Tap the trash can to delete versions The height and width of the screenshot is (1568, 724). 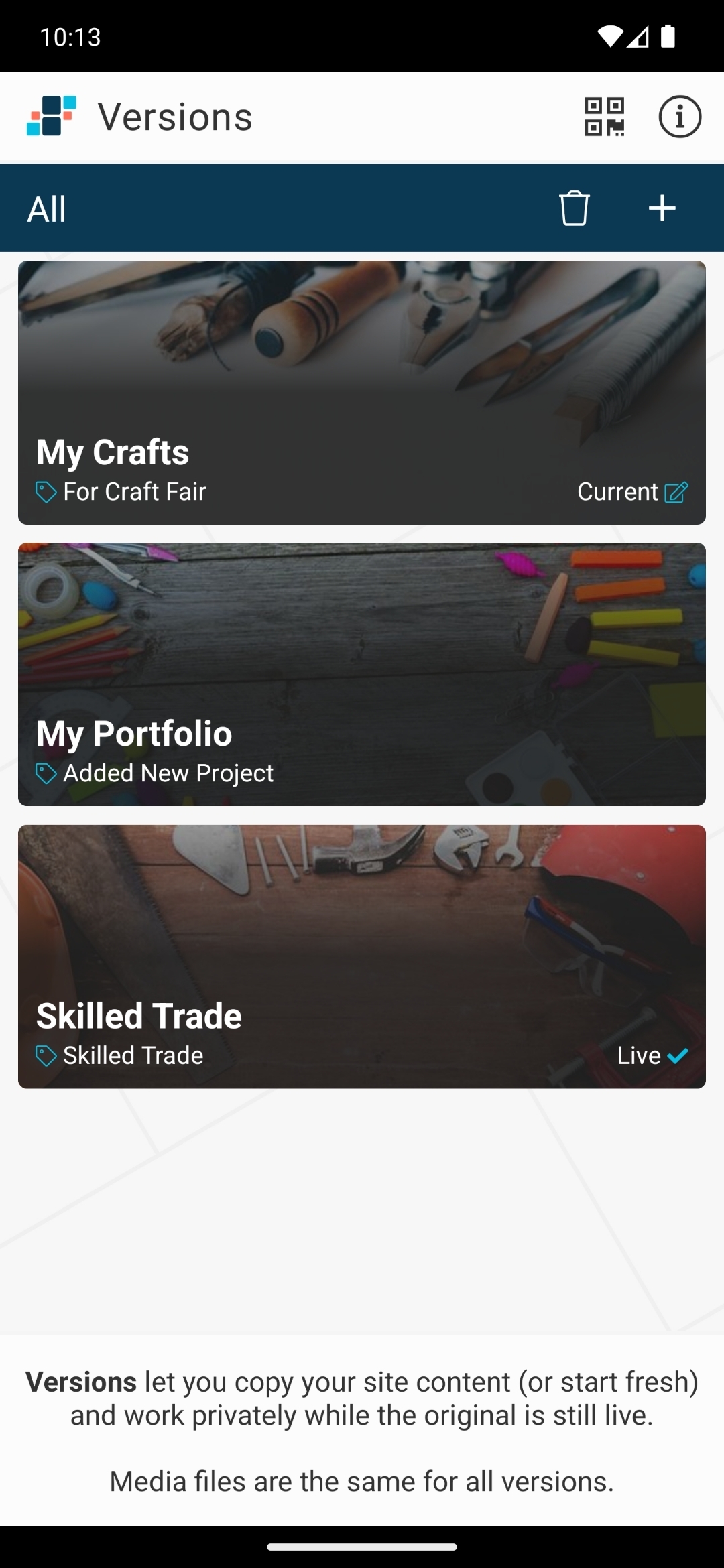[574, 208]
